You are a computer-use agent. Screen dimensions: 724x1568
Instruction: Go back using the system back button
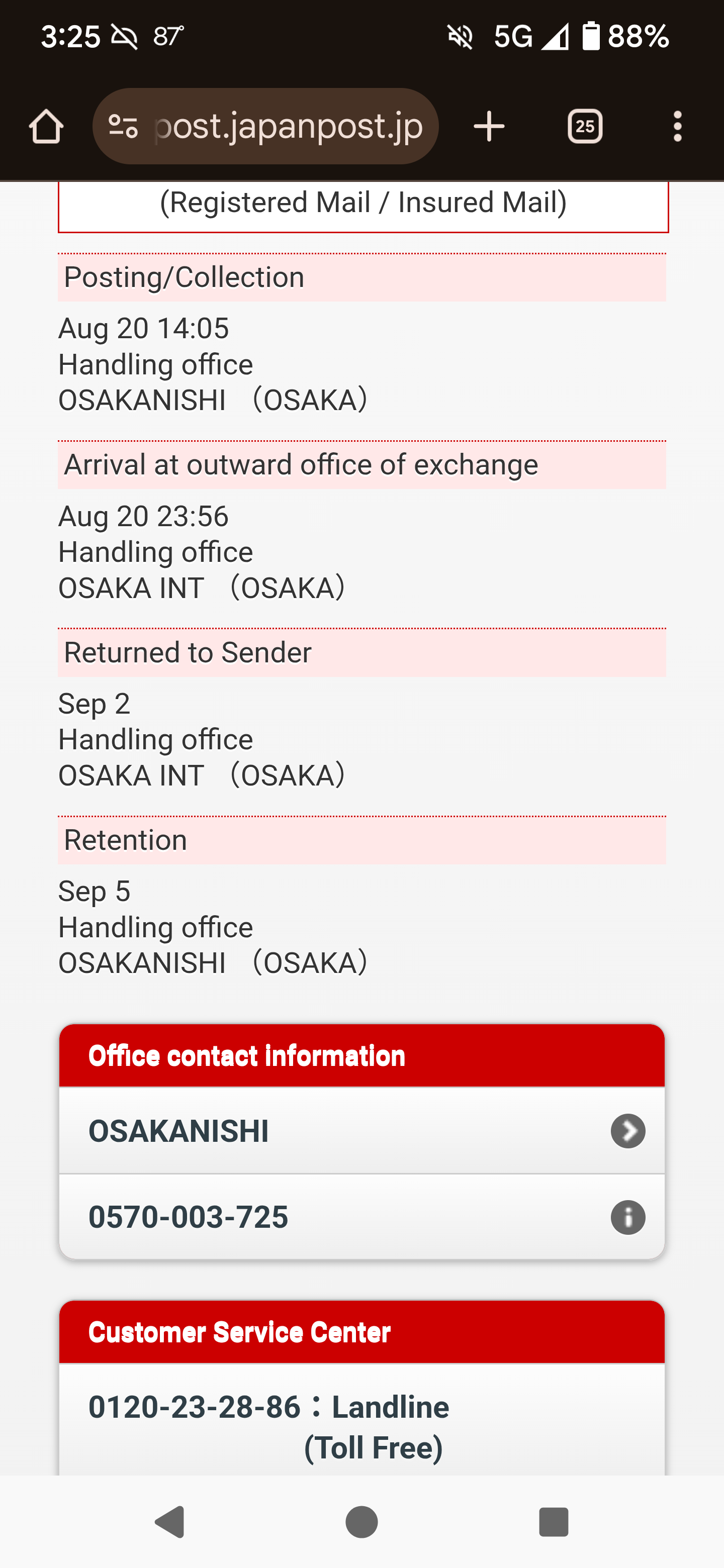pyautogui.click(x=170, y=1522)
